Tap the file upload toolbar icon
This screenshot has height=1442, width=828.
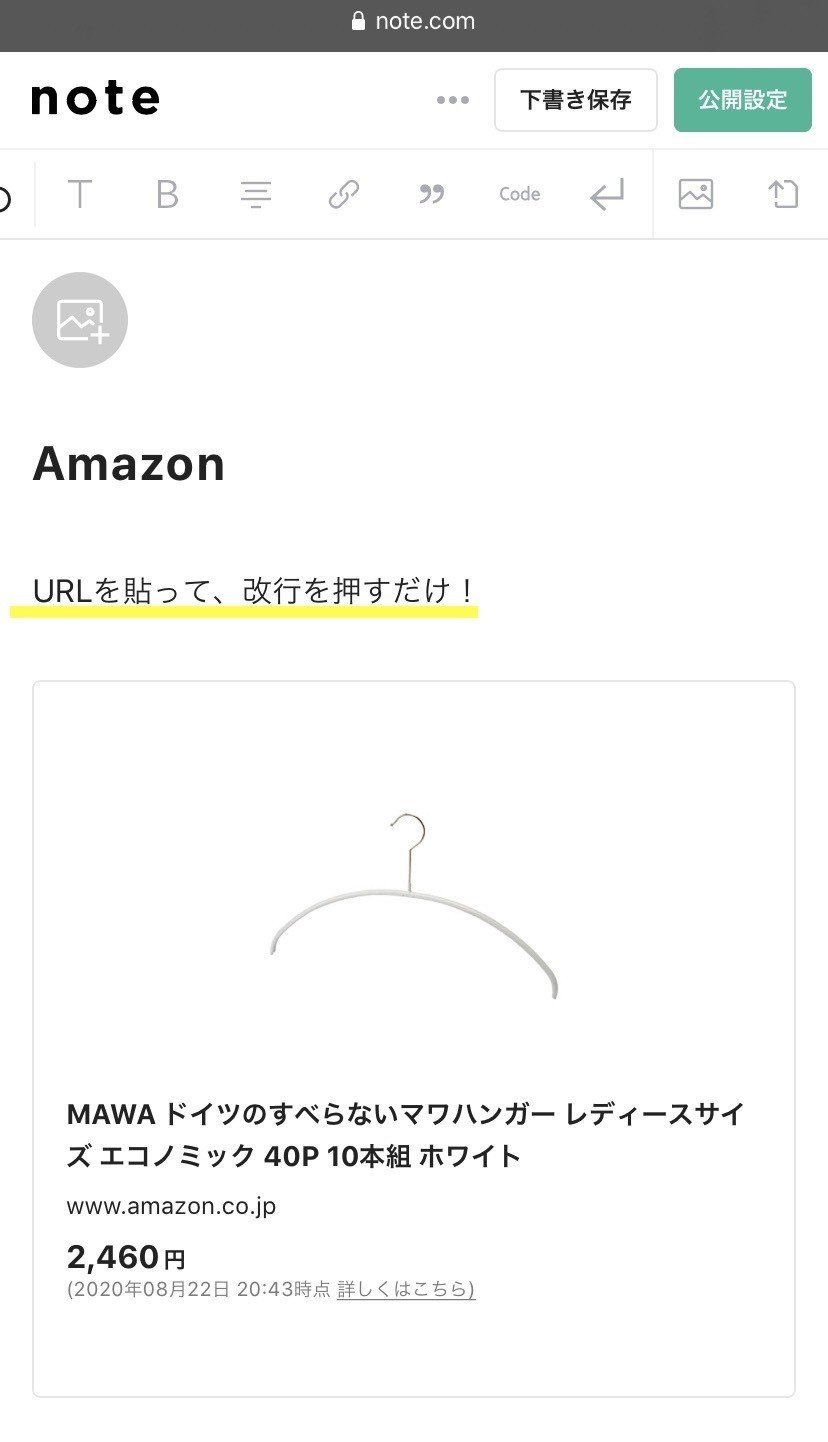tap(783, 194)
